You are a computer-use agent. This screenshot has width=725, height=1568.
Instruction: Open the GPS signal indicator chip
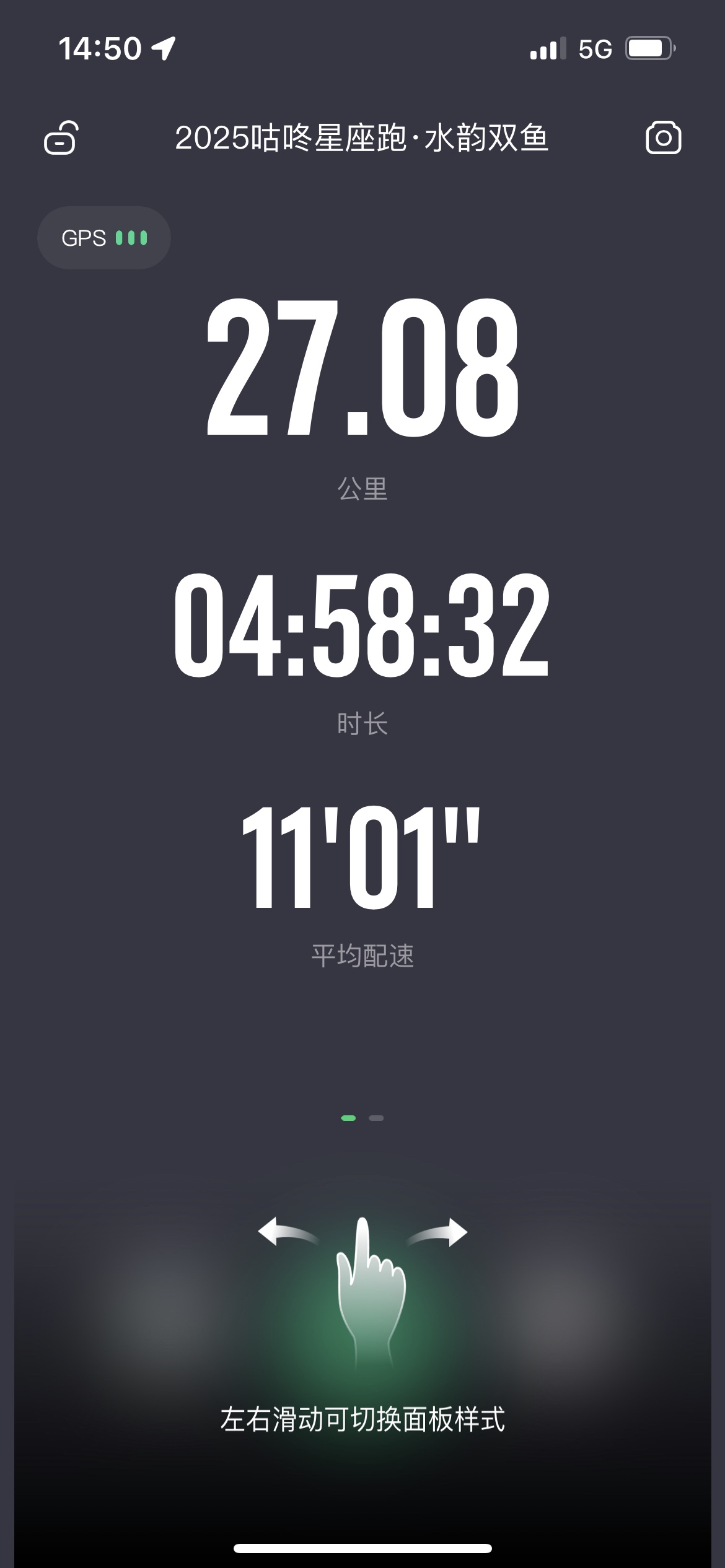pos(104,238)
